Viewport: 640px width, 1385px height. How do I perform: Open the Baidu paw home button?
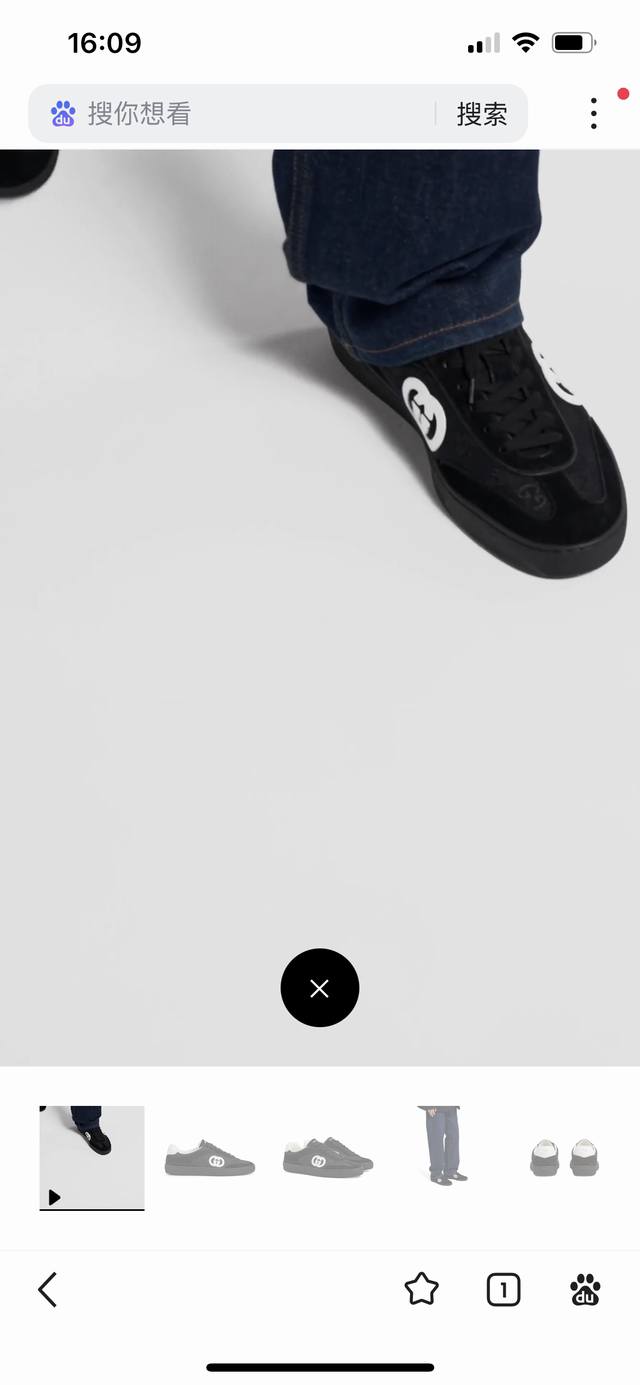click(x=586, y=1290)
